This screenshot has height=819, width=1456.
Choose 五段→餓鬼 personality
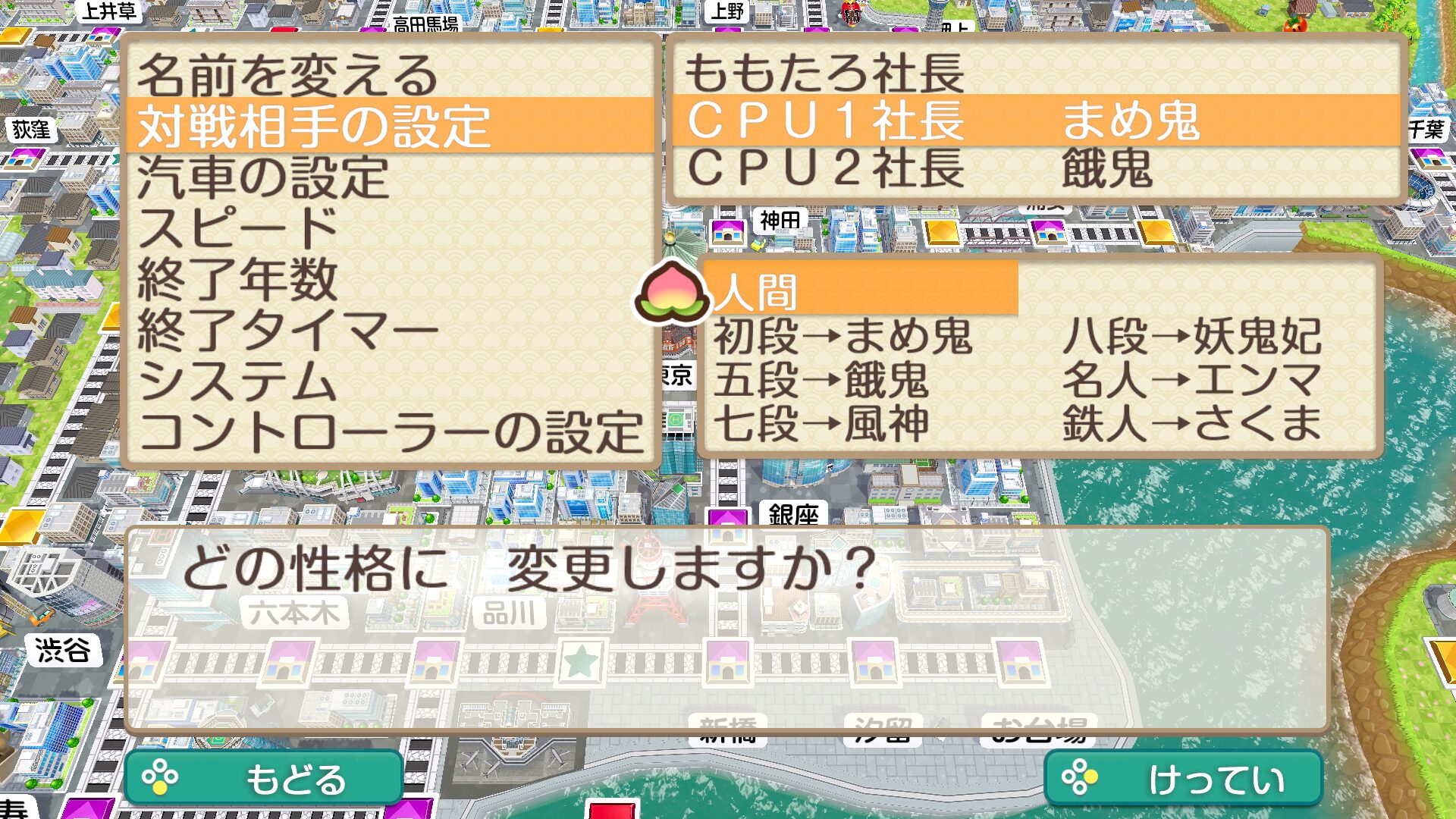pos(821,380)
